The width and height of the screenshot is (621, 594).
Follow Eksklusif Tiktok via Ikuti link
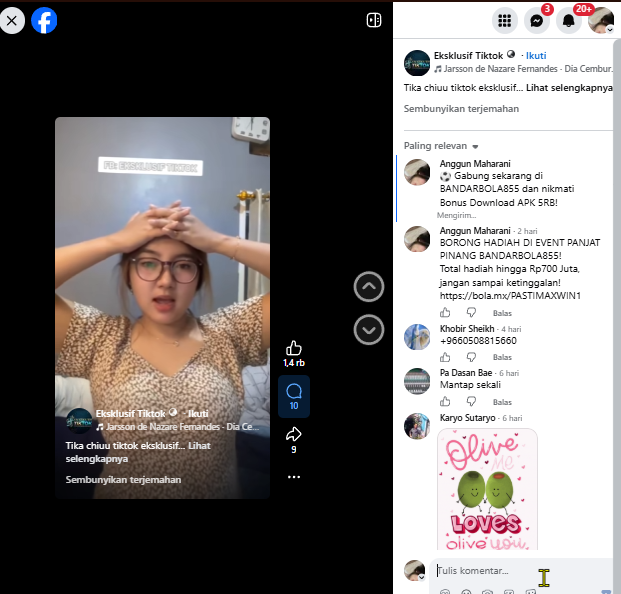(536, 56)
